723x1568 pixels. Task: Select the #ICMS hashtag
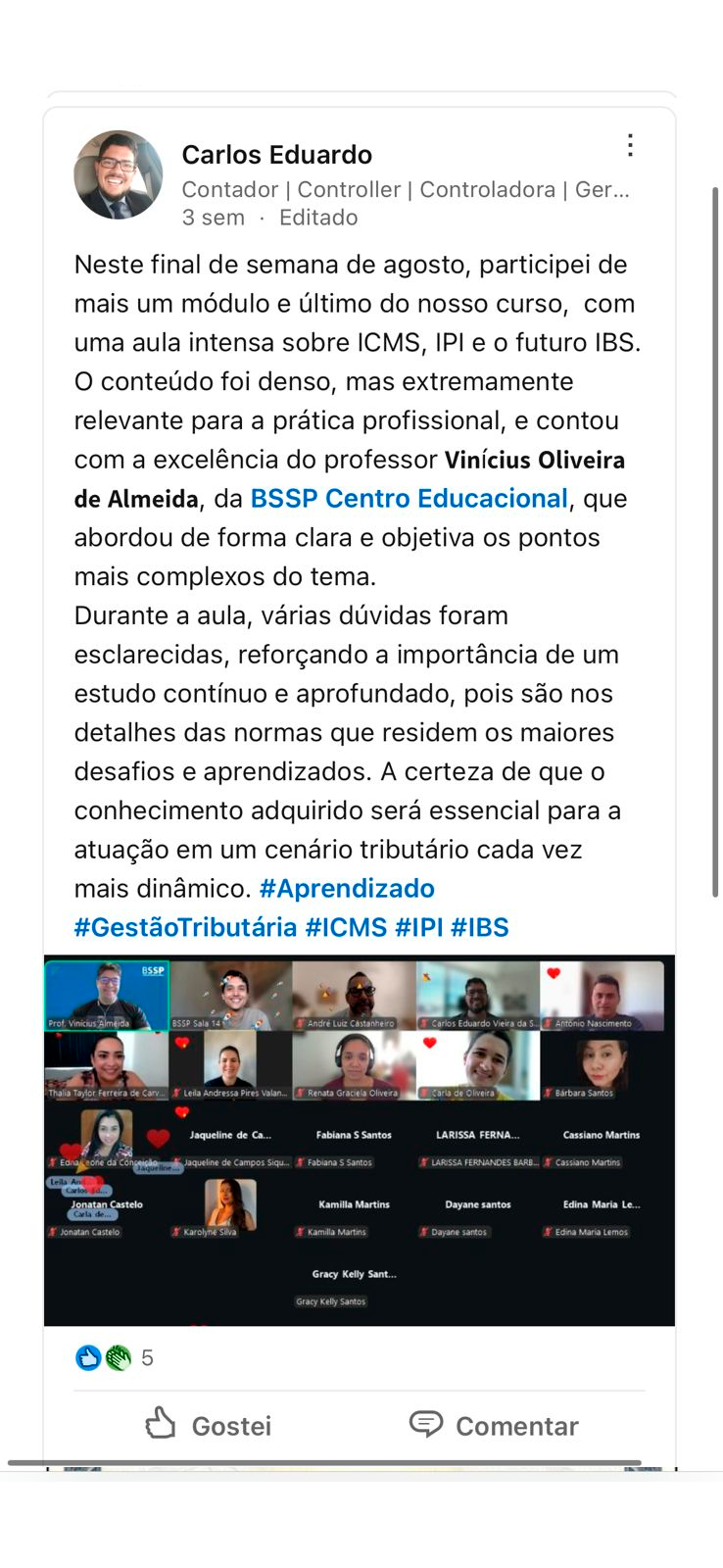click(x=346, y=928)
